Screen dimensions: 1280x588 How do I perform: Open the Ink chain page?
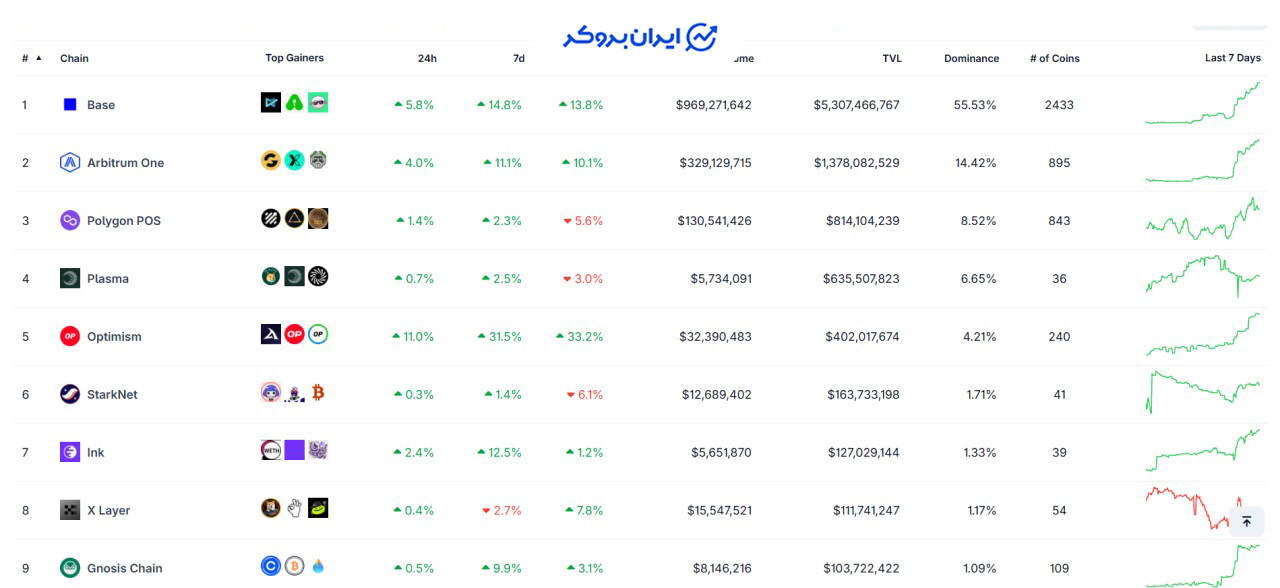pos(96,453)
